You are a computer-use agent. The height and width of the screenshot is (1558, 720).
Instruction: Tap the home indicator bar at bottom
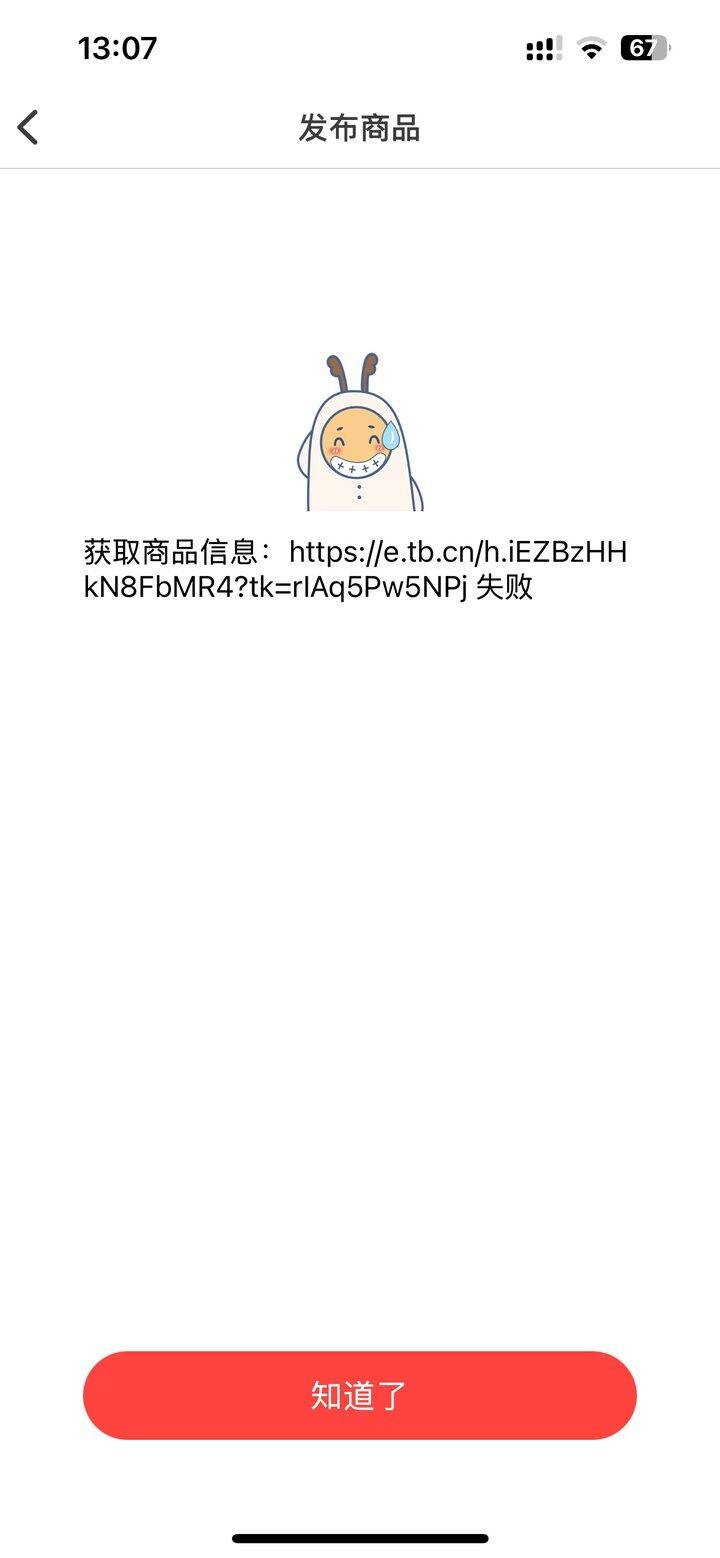[360, 1538]
